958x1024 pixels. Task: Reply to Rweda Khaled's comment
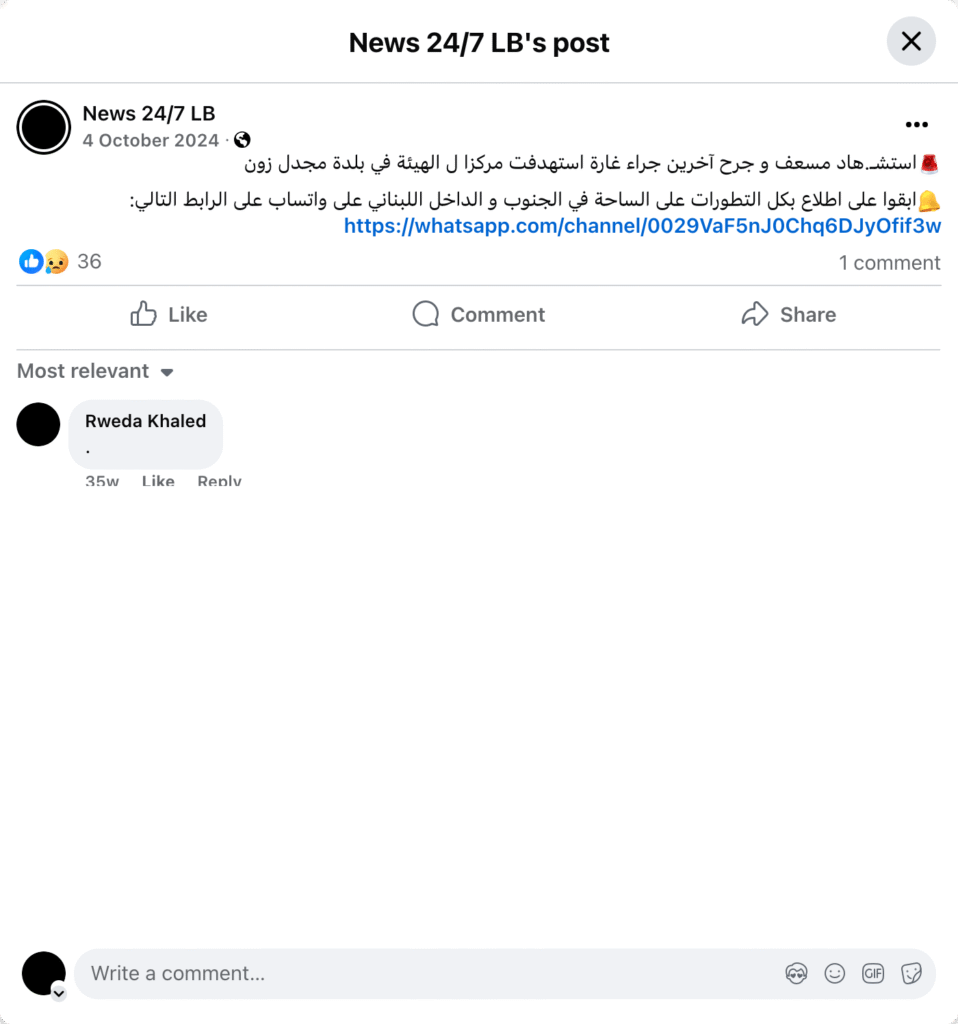[x=219, y=481]
